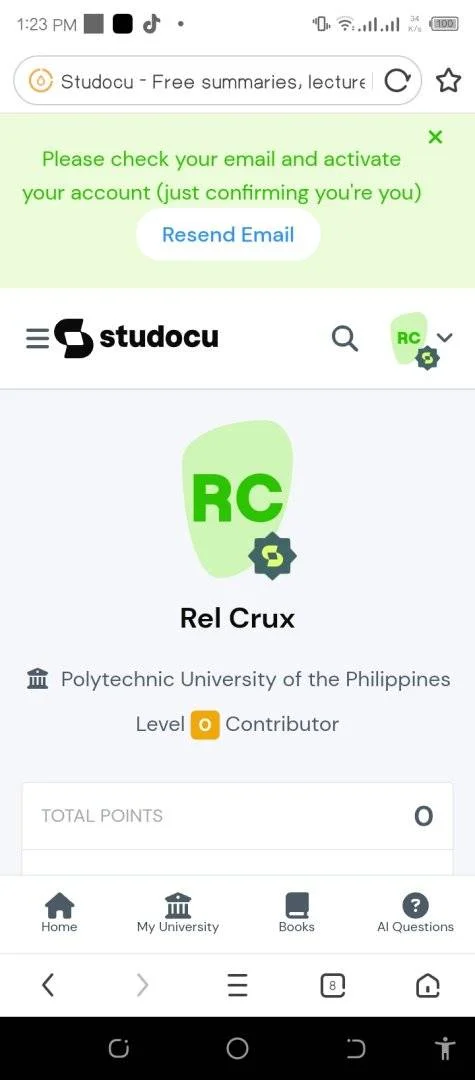Switch to My University tab
This screenshot has width=475, height=1080.
coord(178,913)
